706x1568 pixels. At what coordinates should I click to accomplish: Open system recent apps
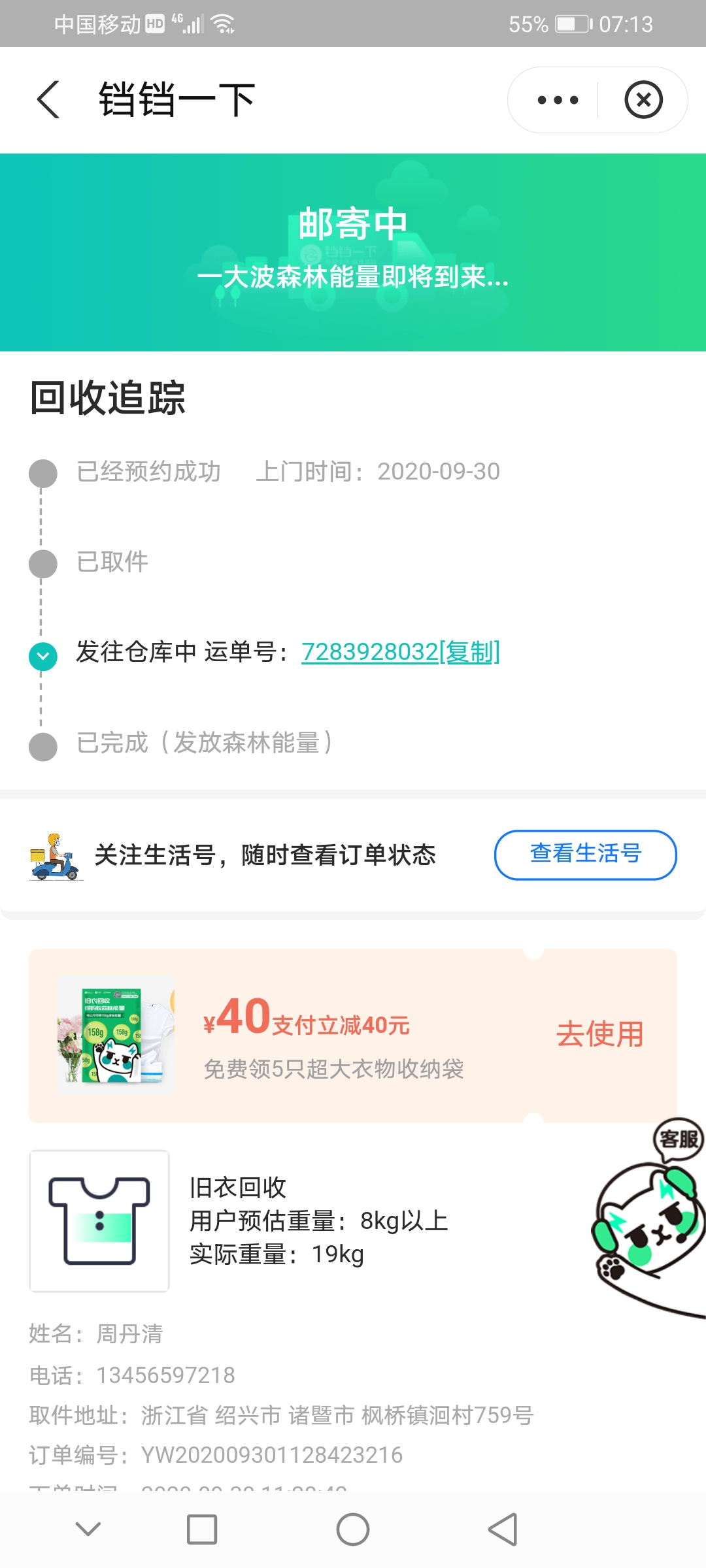[202, 1529]
